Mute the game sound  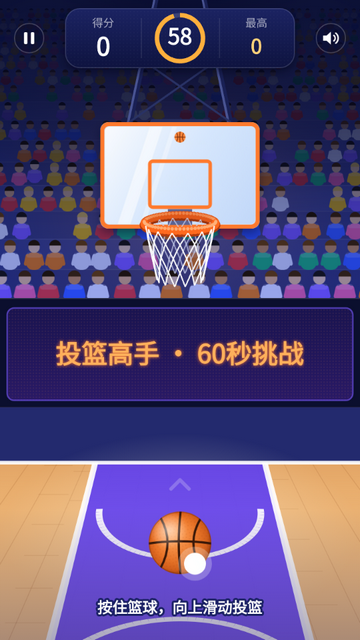tap(331, 38)
